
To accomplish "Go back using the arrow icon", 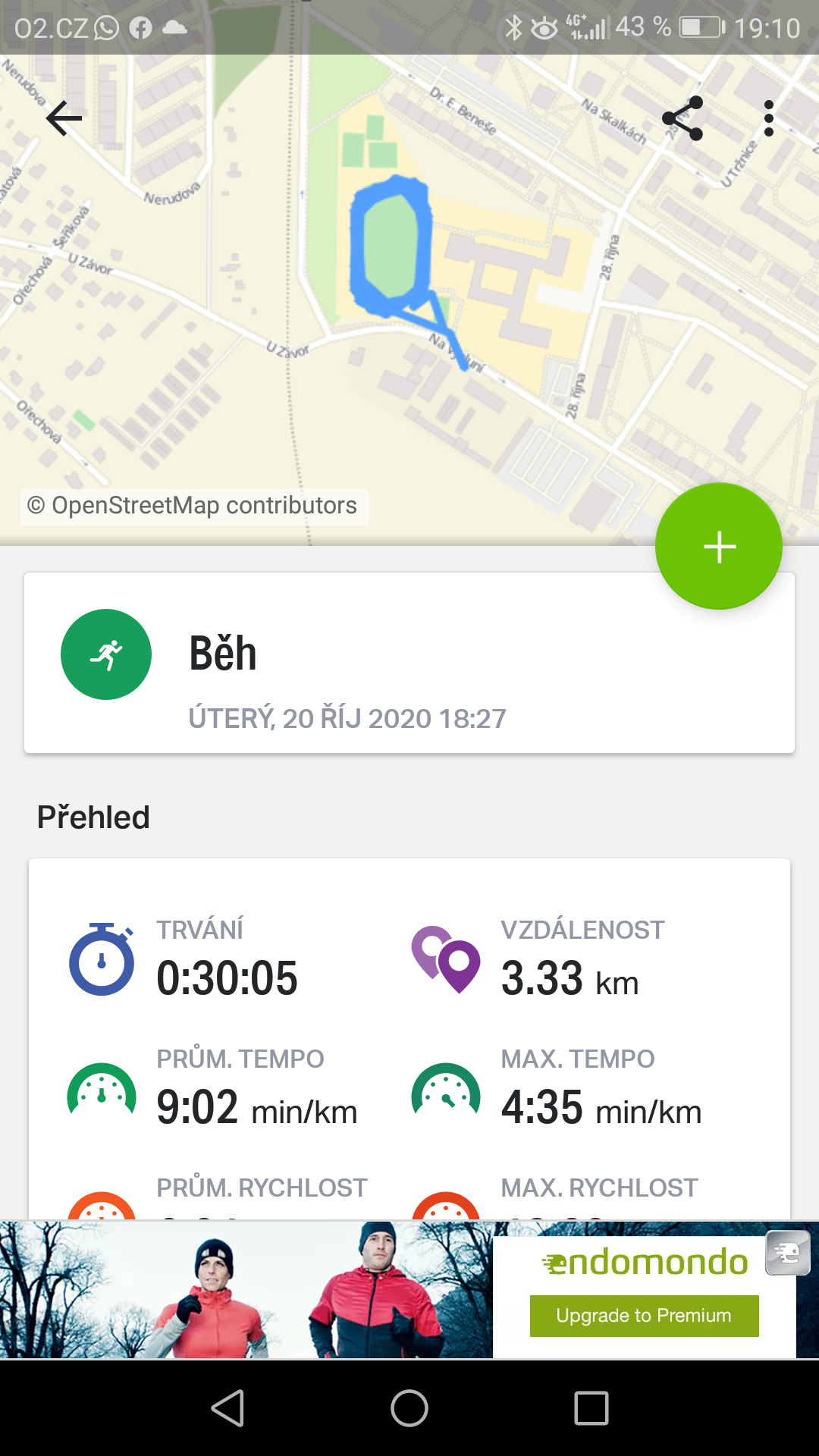I will pos(64,118).
